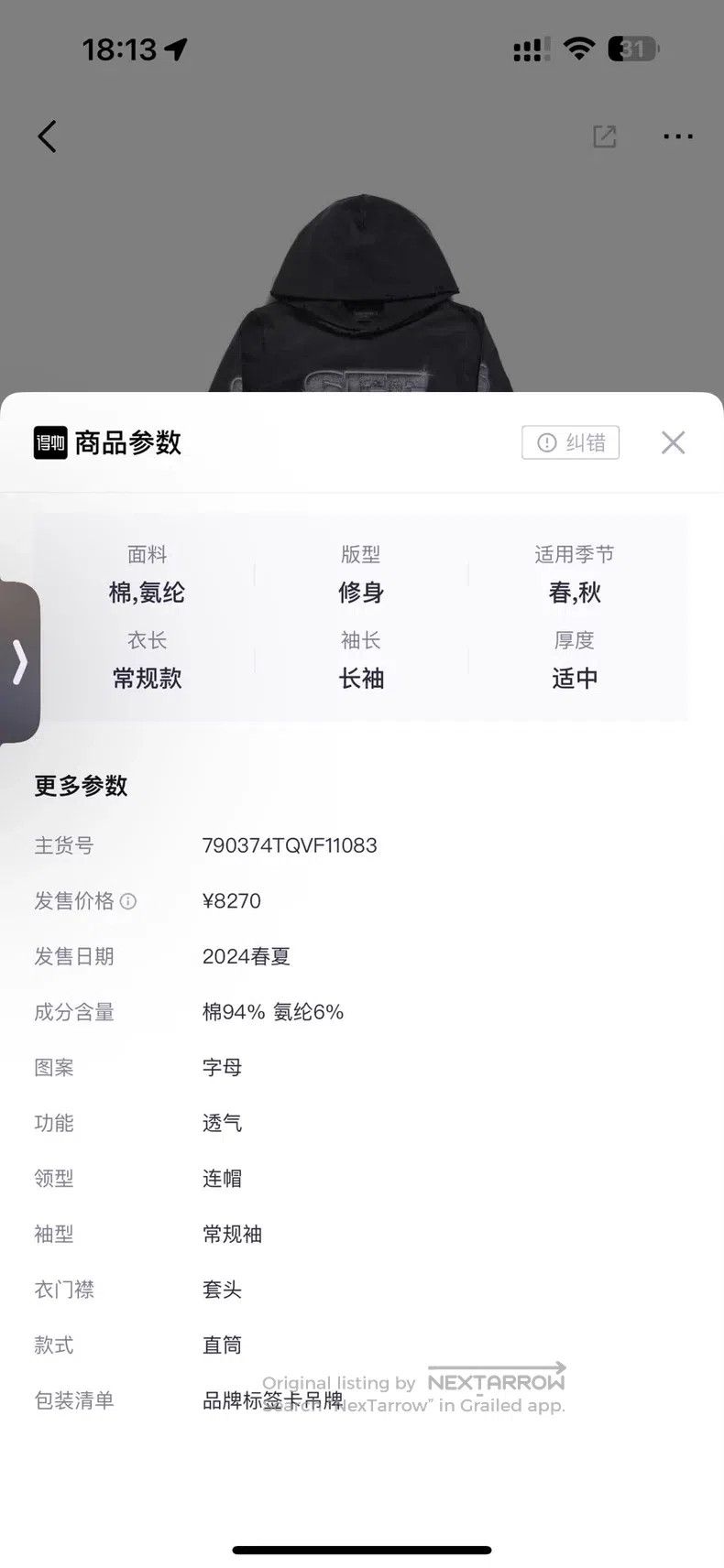
Task: Share this product via the share icon
Action: [604, 136]
